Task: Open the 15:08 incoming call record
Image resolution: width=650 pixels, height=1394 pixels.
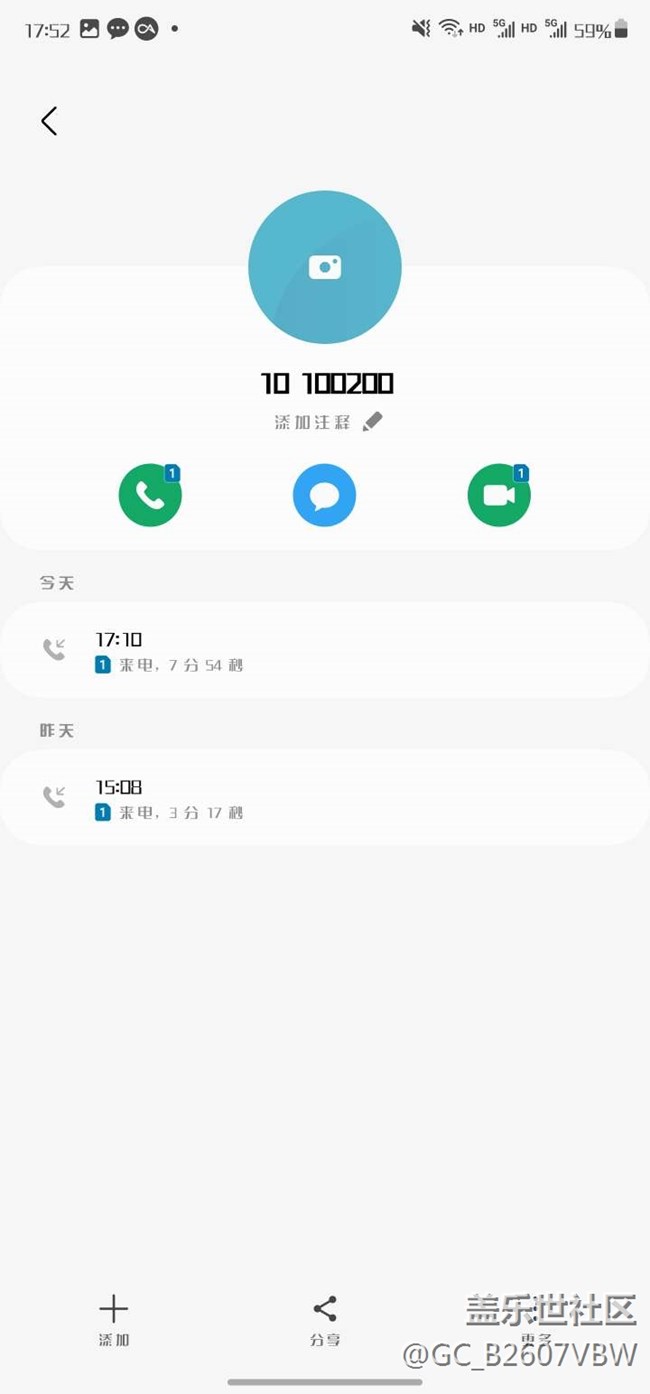Action: [325, 798]
